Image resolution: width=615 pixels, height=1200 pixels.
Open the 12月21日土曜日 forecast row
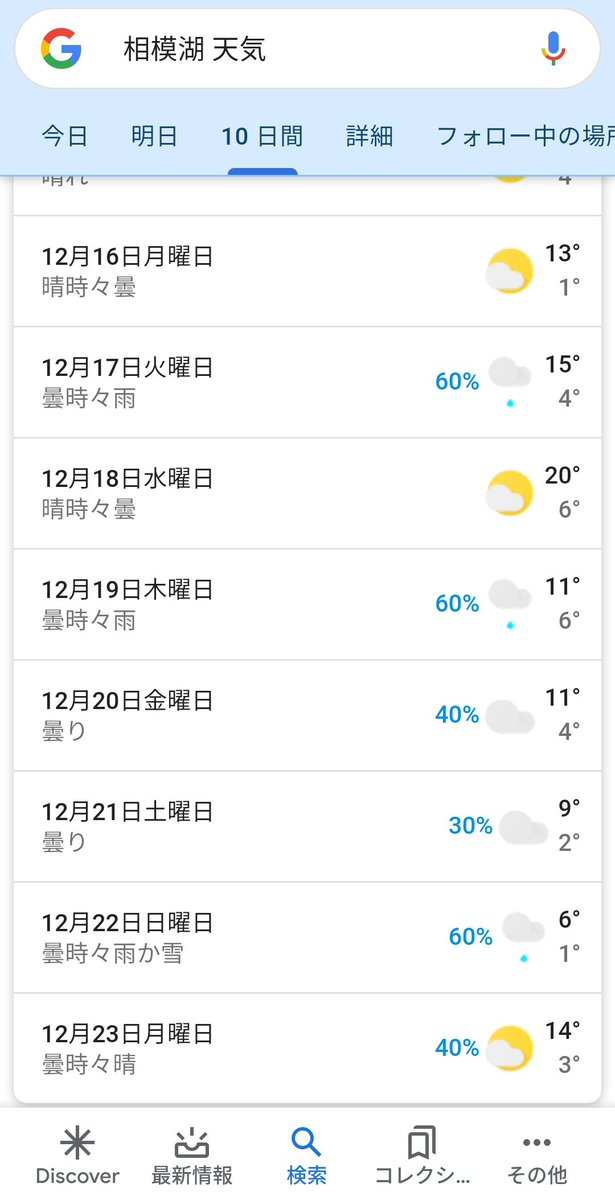307,826
